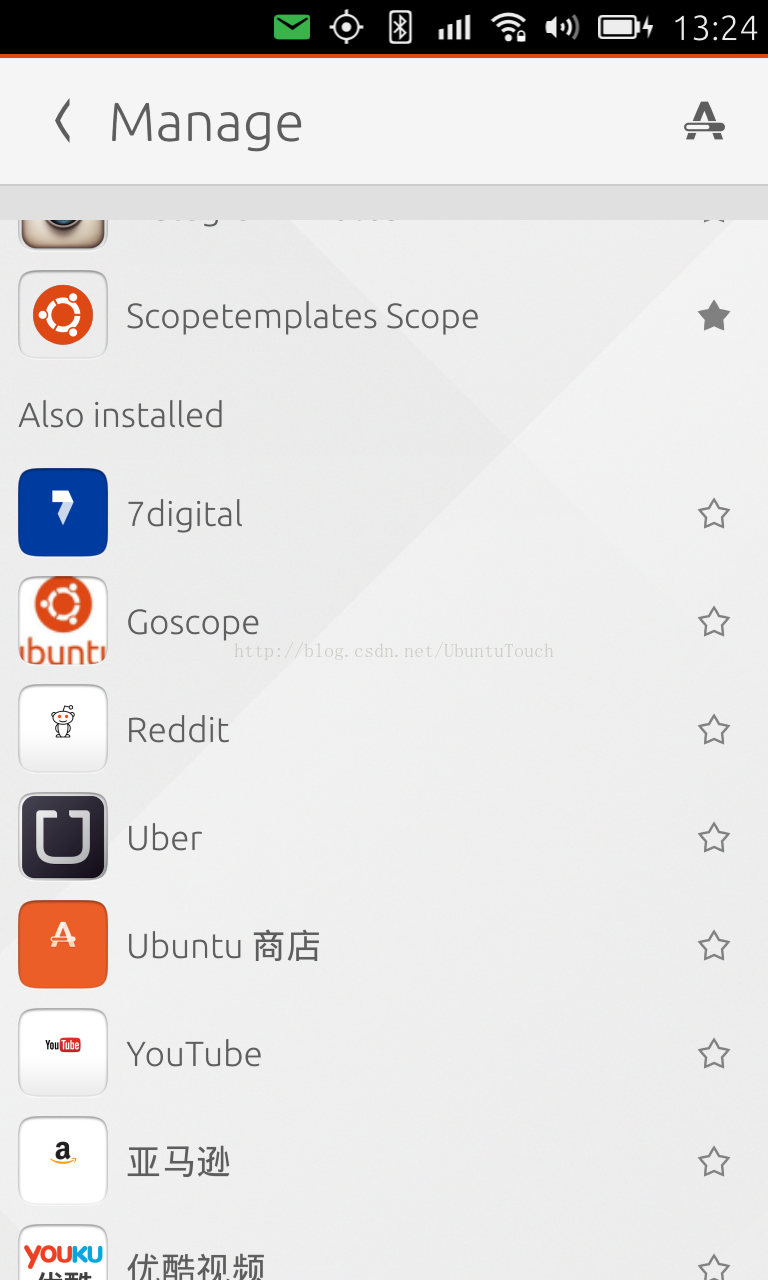Unfavorite the Scopetemplates Scope star
The image size is (768, 1280).
(713, 316)
